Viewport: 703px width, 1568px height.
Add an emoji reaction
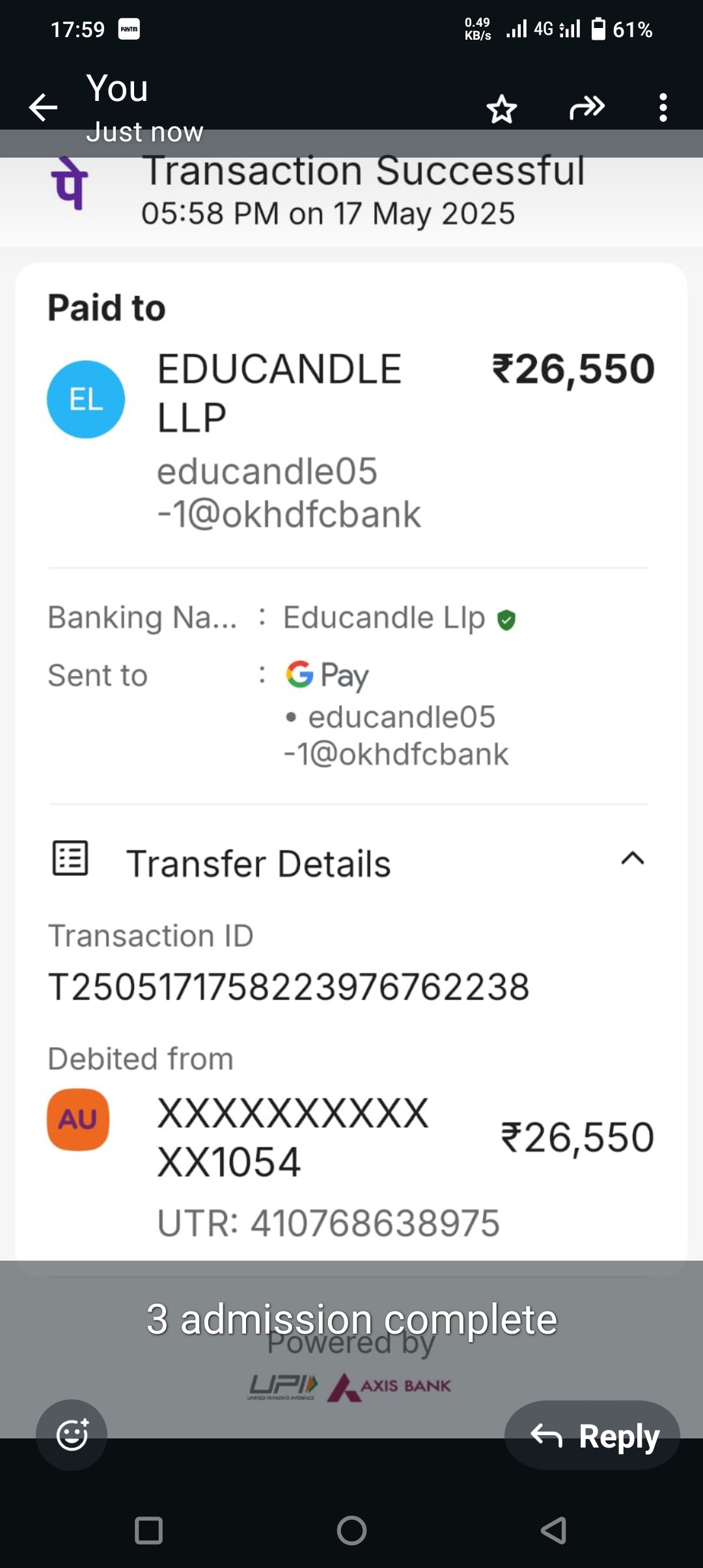point(72,1435)
